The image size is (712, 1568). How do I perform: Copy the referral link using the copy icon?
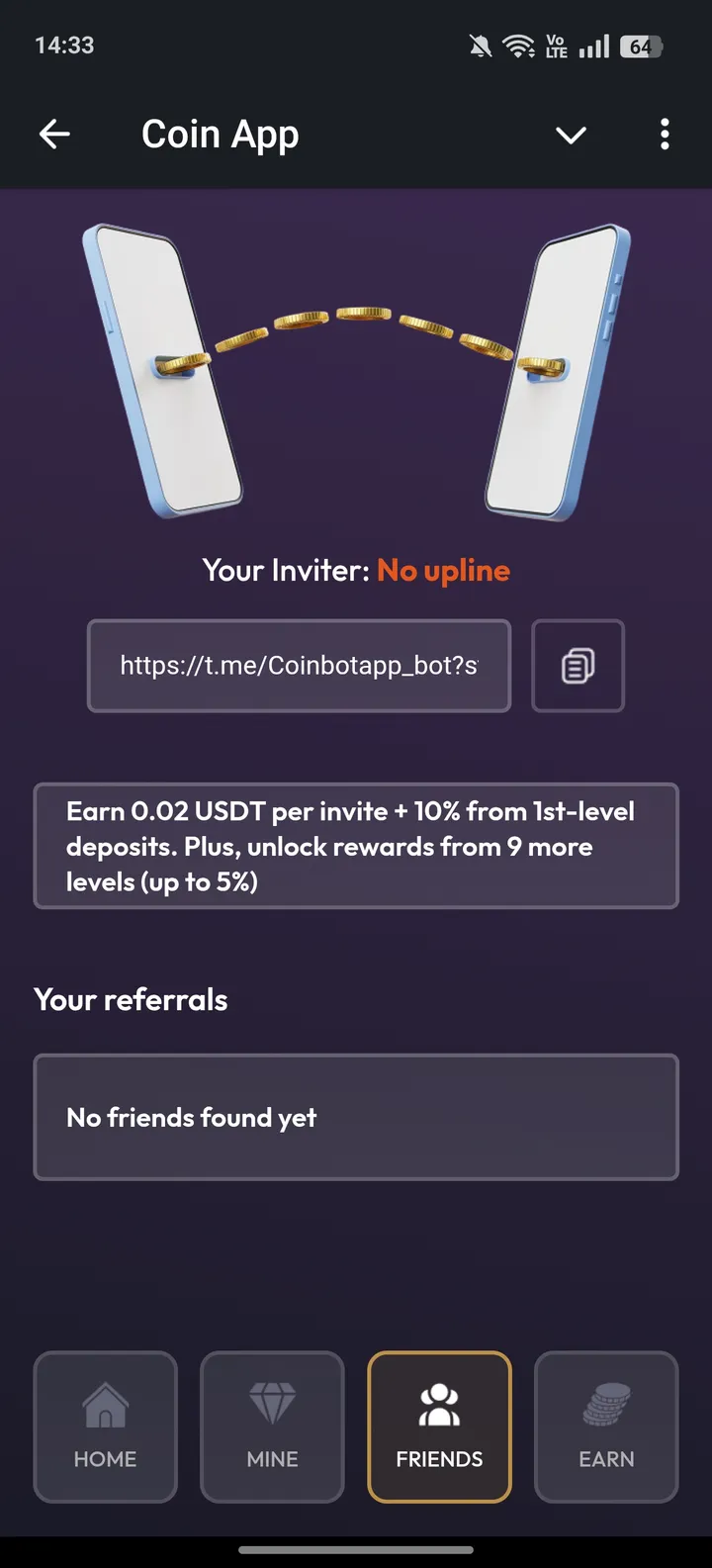coord(578,666)
